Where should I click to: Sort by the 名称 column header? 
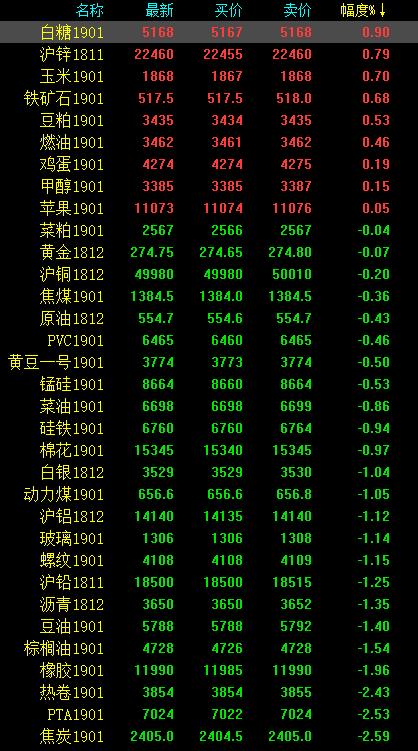(x=89, y=10)
